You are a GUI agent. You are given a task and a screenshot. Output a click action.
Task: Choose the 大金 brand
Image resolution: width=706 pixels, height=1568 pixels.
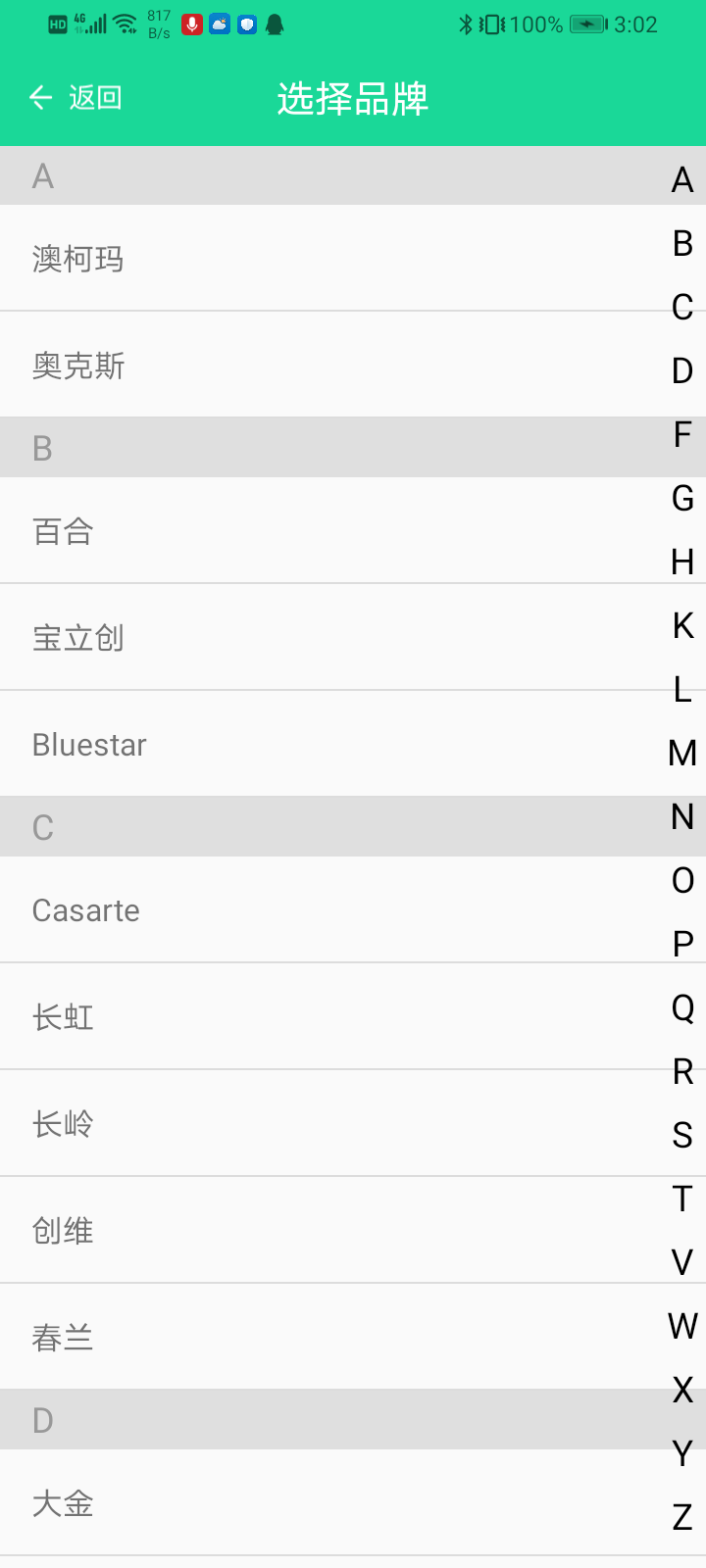(64, 1503)
